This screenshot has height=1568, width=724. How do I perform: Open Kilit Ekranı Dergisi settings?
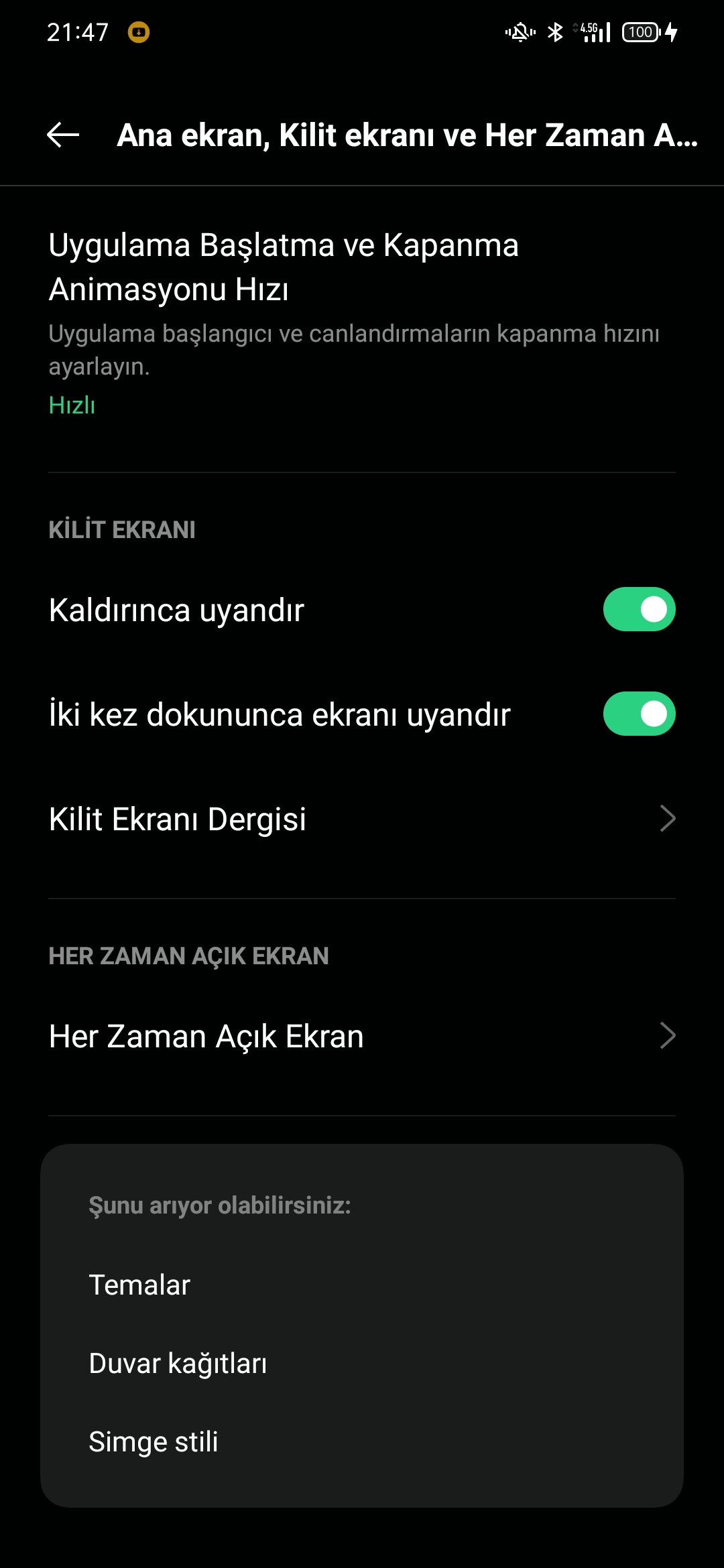(362, 819)
